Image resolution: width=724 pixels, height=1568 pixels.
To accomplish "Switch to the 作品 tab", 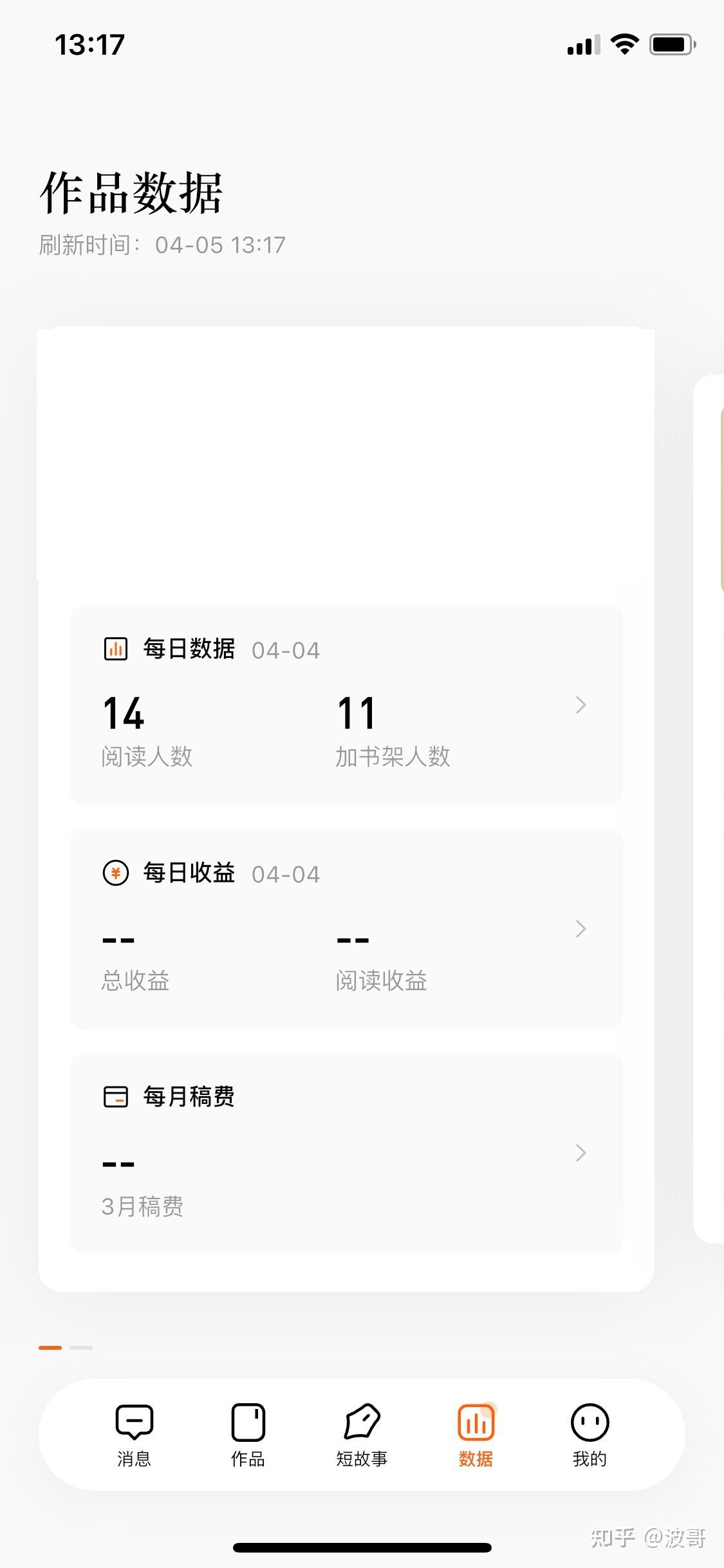I will 248,1435.
